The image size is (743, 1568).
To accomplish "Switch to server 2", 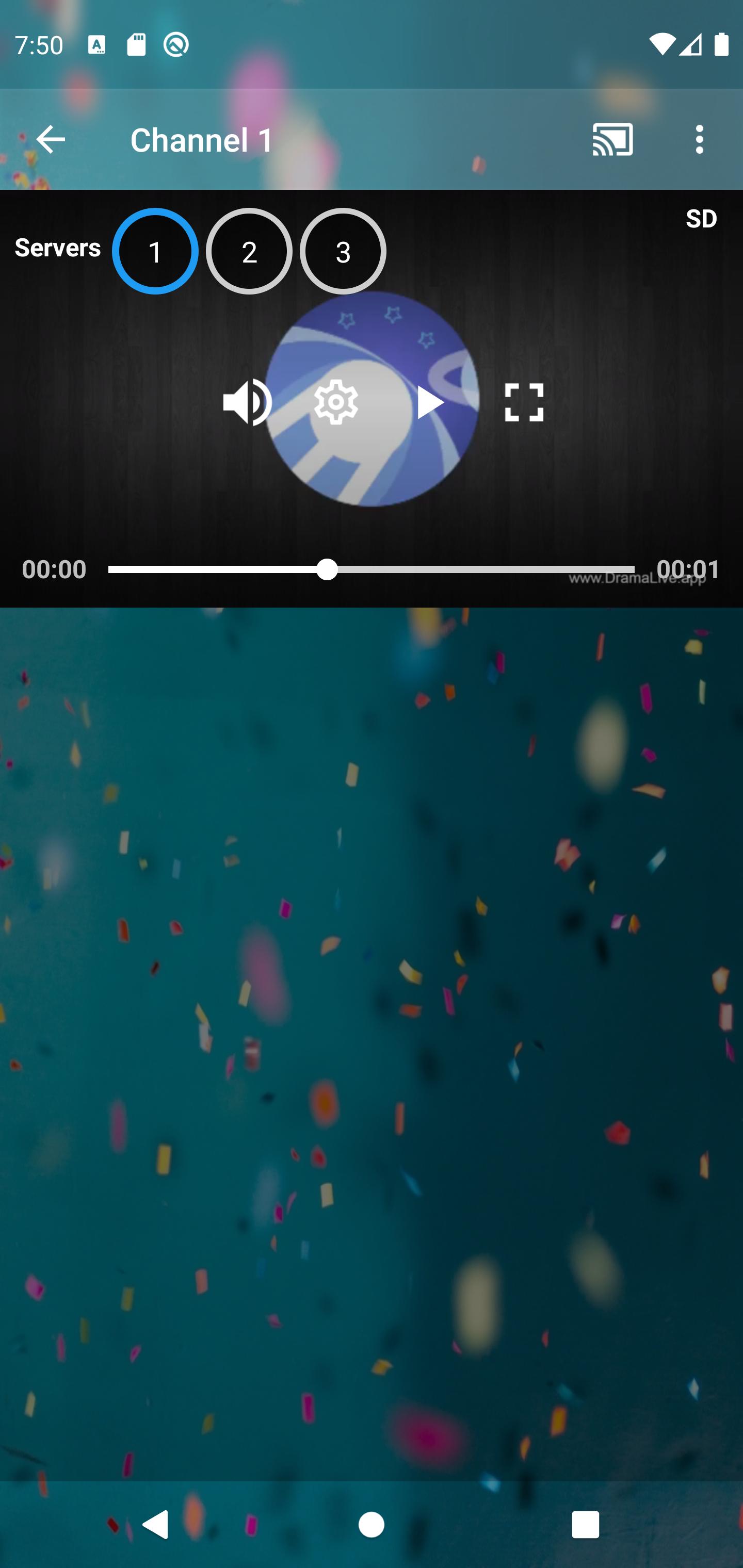I will [249, 251].
